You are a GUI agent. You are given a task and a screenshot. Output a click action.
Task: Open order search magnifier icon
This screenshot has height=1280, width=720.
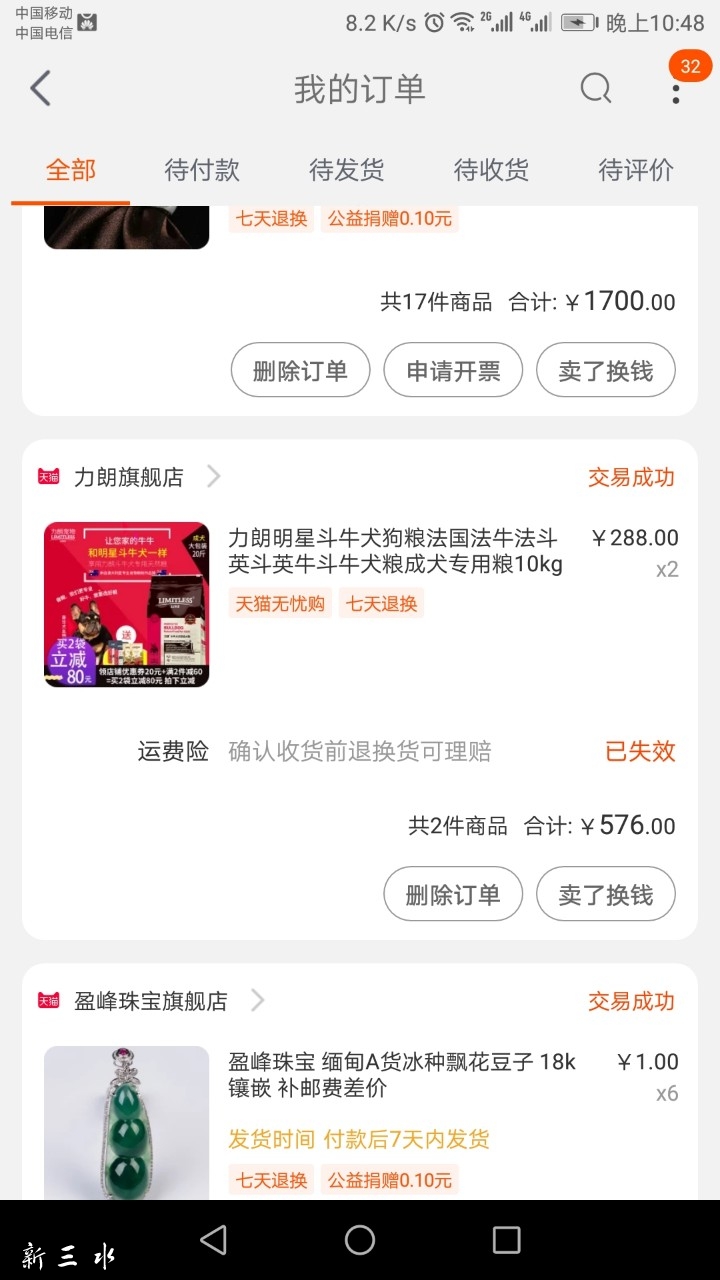pyautogui.click(x=596, y=89)
